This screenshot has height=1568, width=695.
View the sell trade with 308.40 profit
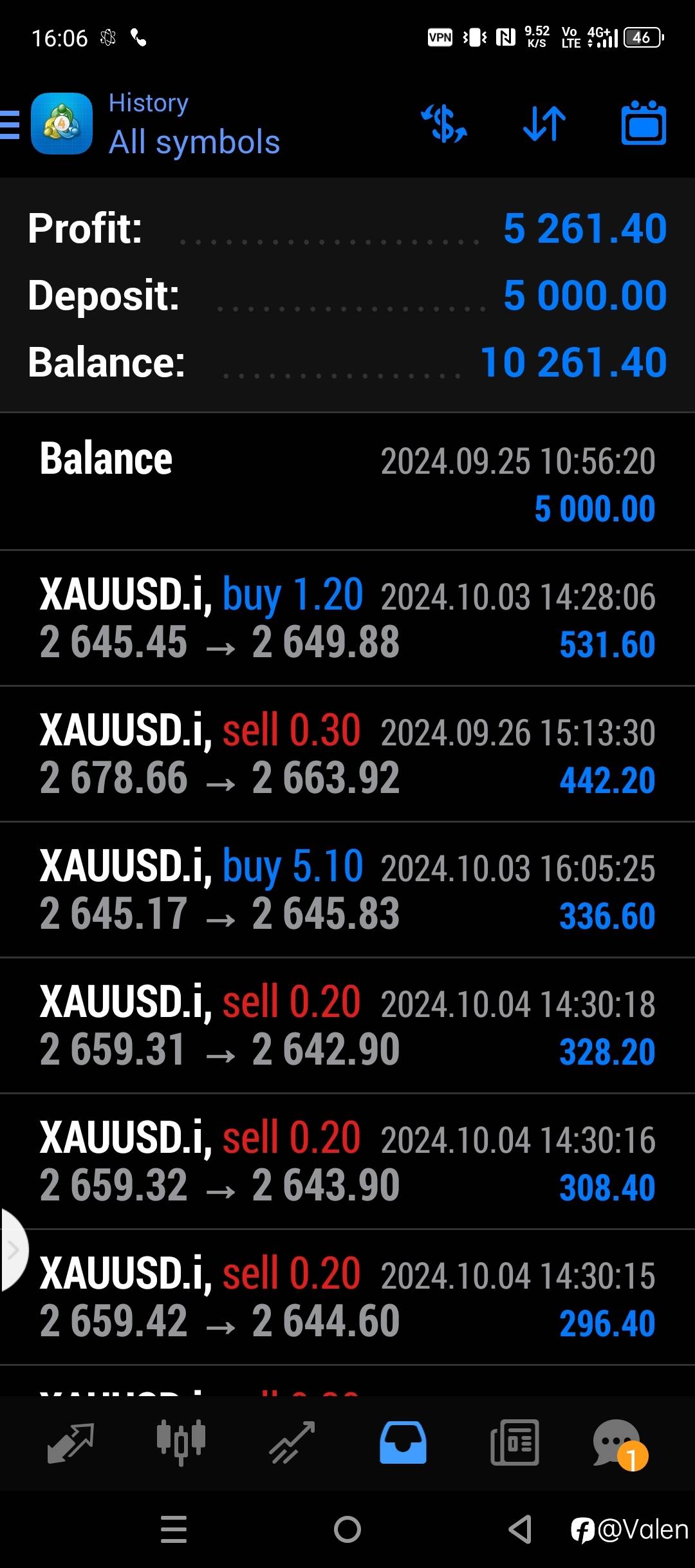click(x=347, y=1161)
